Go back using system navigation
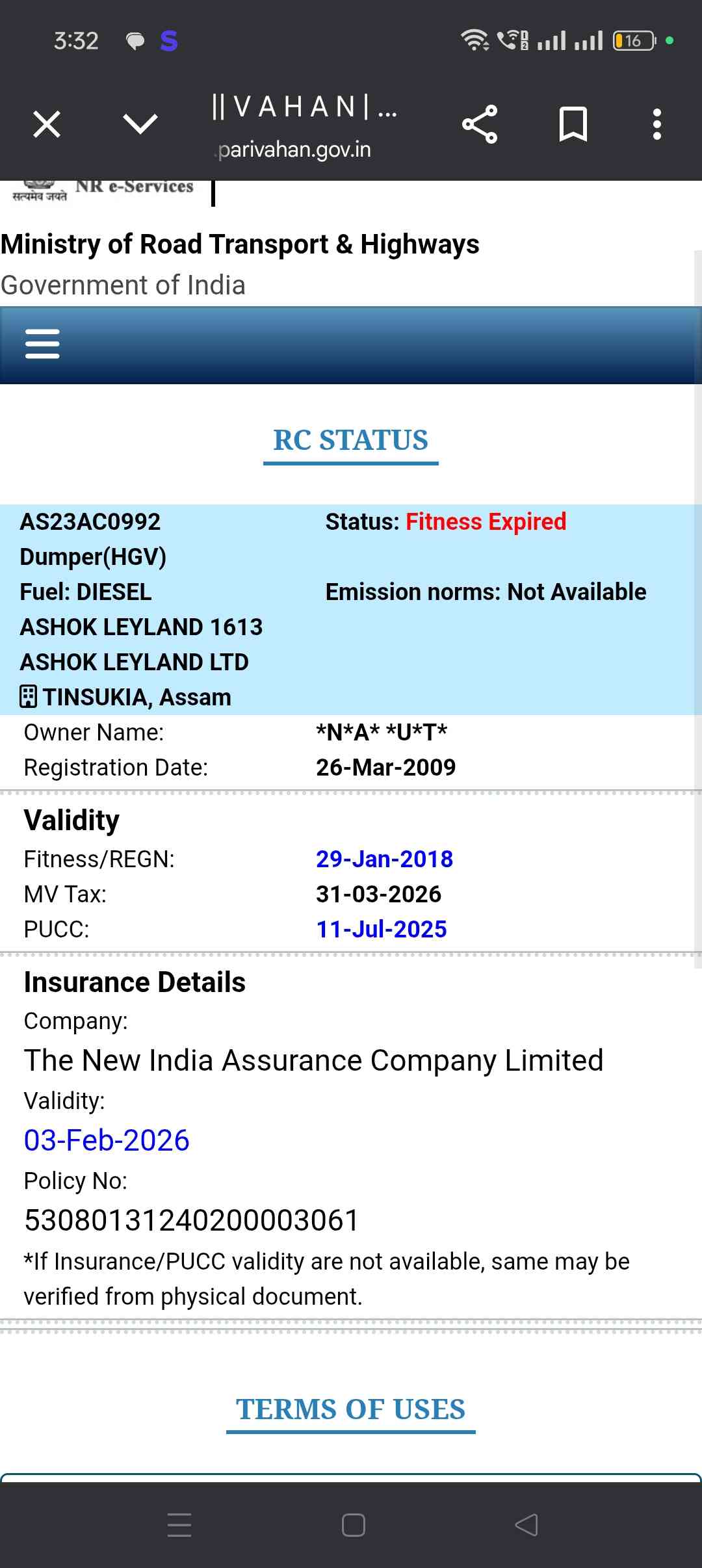Image resolution: width=702 pixels, height=1568 pixels. [x=526, y=1524]
